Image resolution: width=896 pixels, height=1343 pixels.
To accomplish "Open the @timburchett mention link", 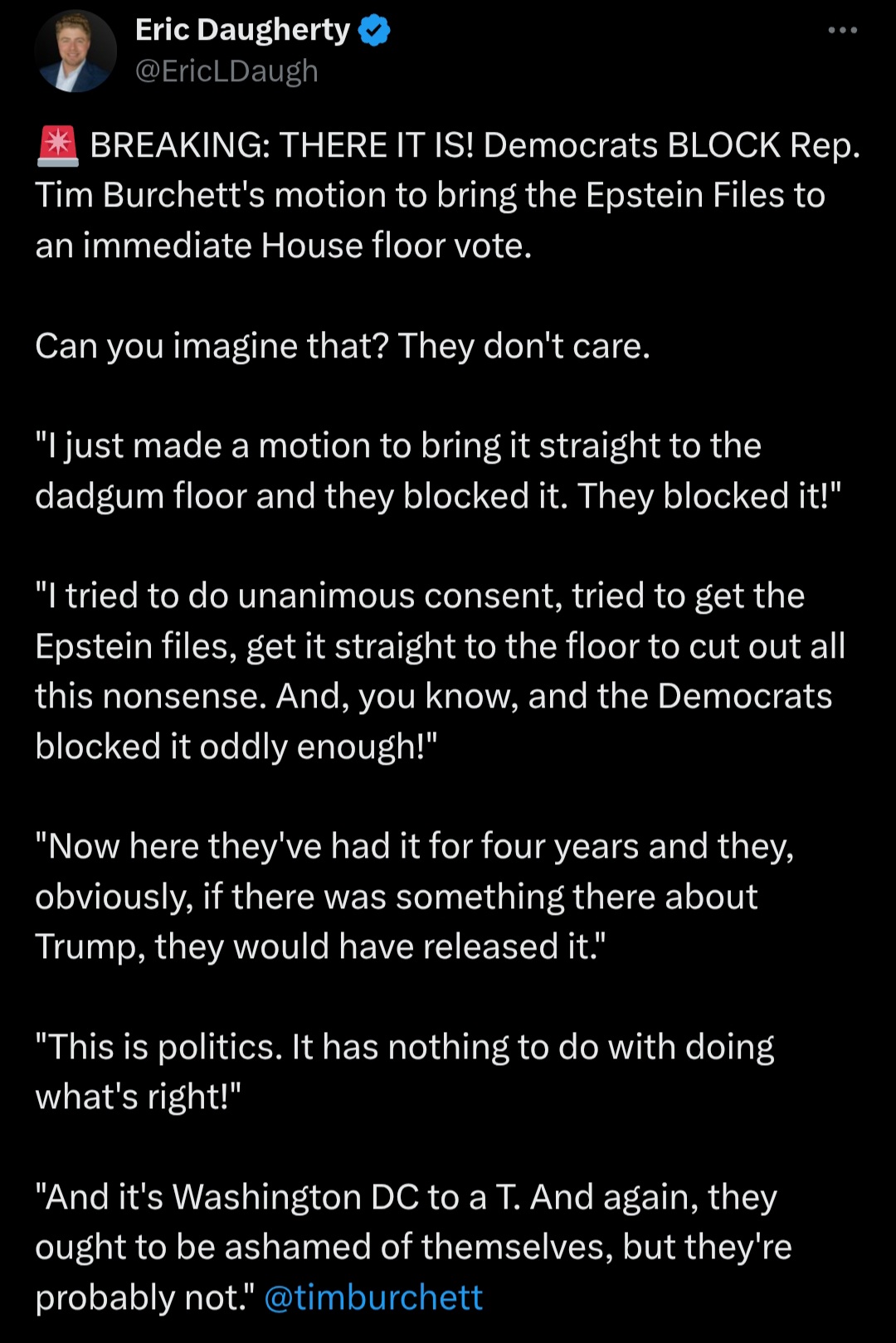I will tap(373, 1297).
